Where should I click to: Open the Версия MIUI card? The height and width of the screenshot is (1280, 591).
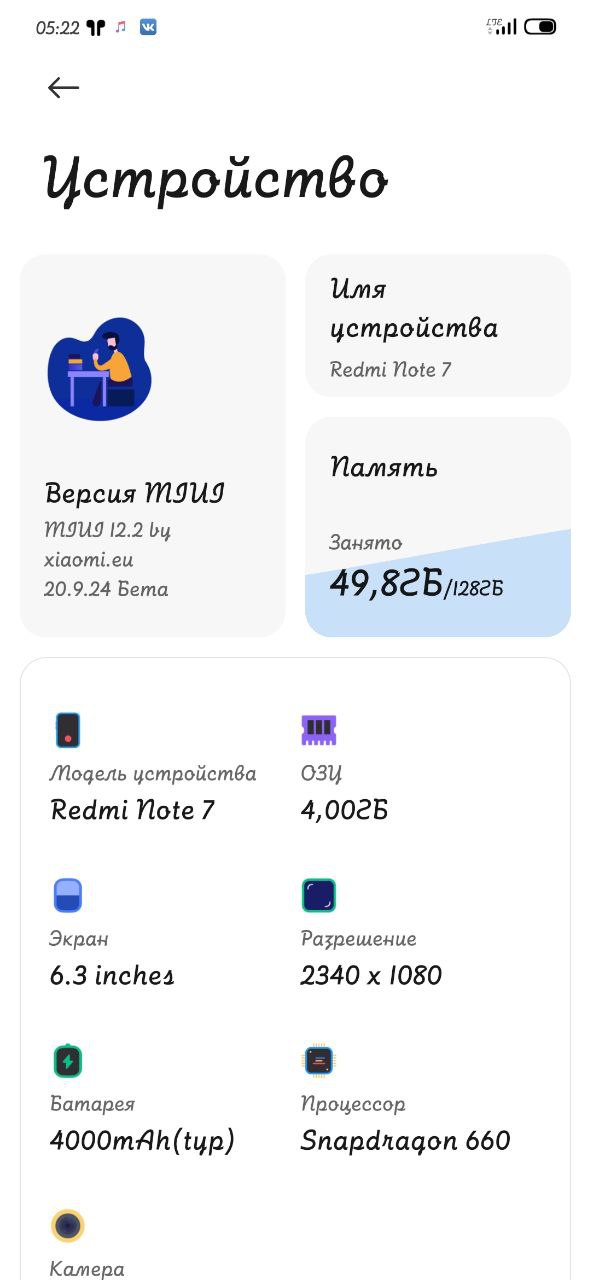[153, 445]
